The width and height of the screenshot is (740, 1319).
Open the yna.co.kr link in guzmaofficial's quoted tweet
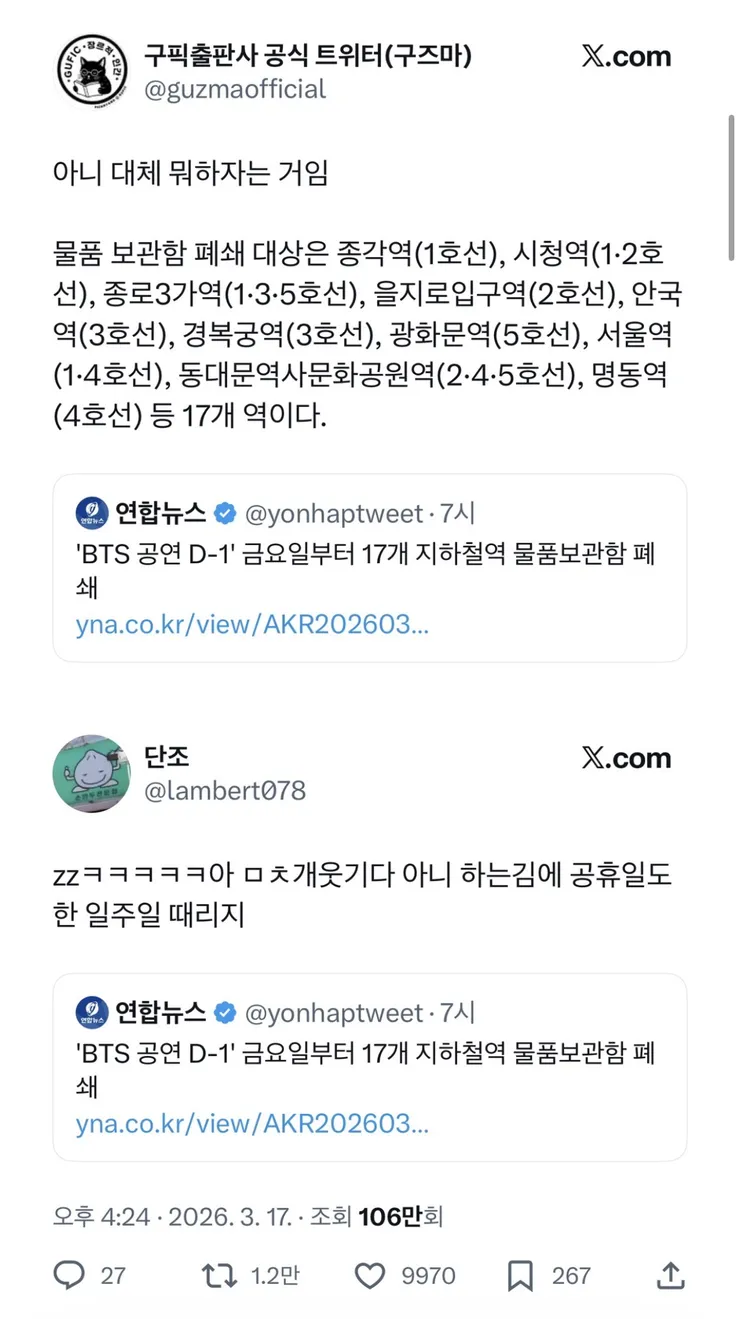(252, 625)
